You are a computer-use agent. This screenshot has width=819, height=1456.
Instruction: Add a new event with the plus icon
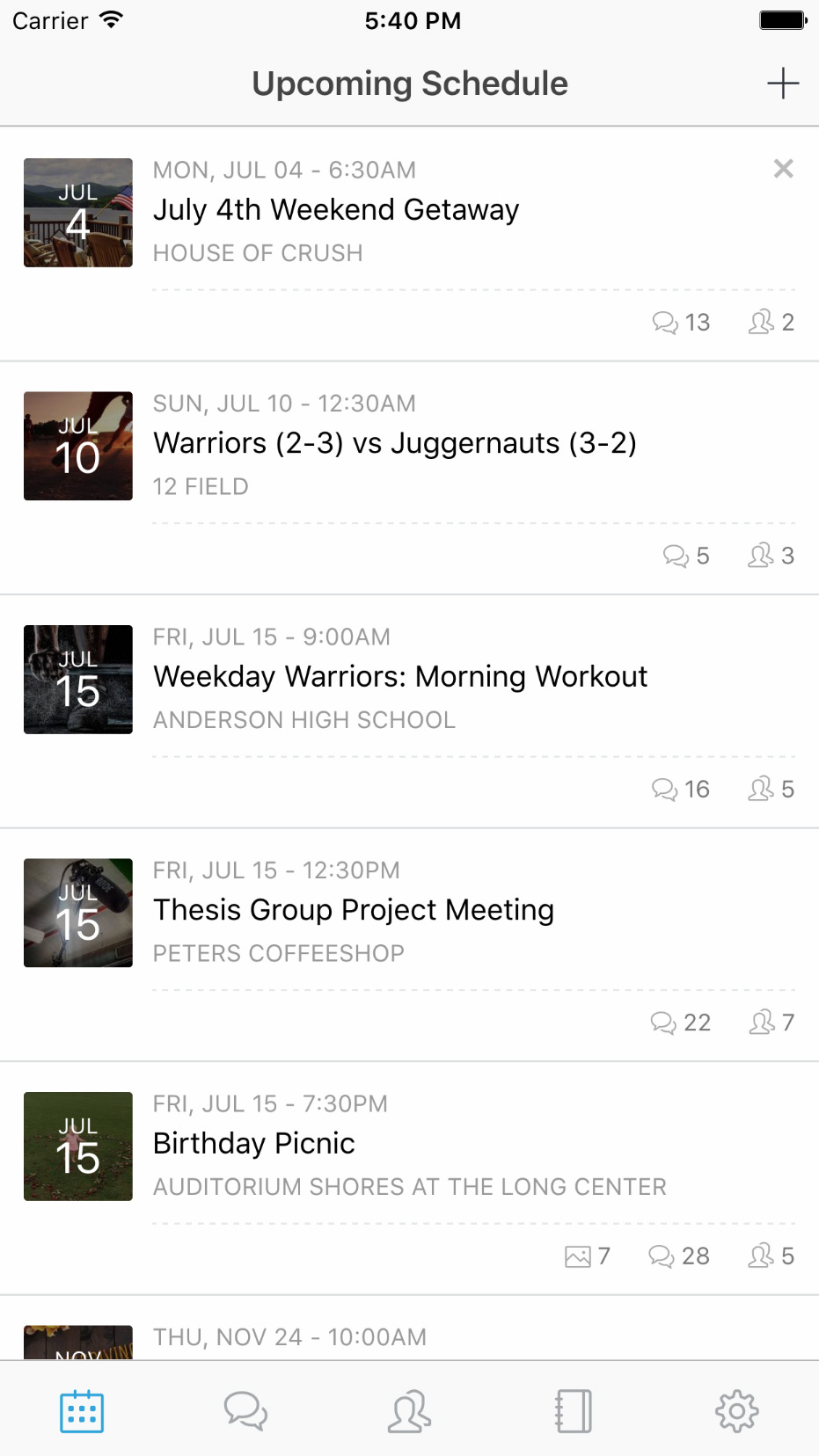pos(782,84)
